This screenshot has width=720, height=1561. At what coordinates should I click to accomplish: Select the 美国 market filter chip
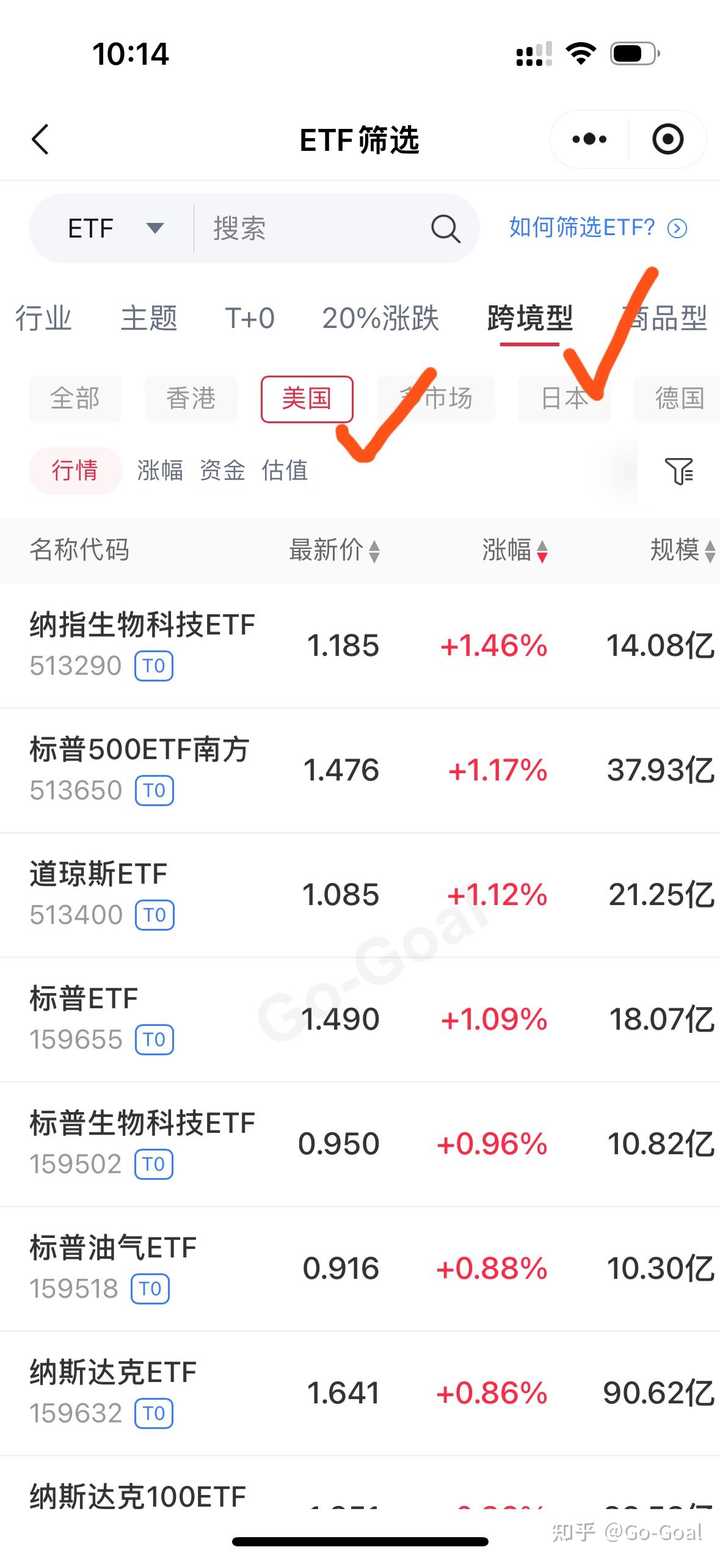(x=307, y=398)
